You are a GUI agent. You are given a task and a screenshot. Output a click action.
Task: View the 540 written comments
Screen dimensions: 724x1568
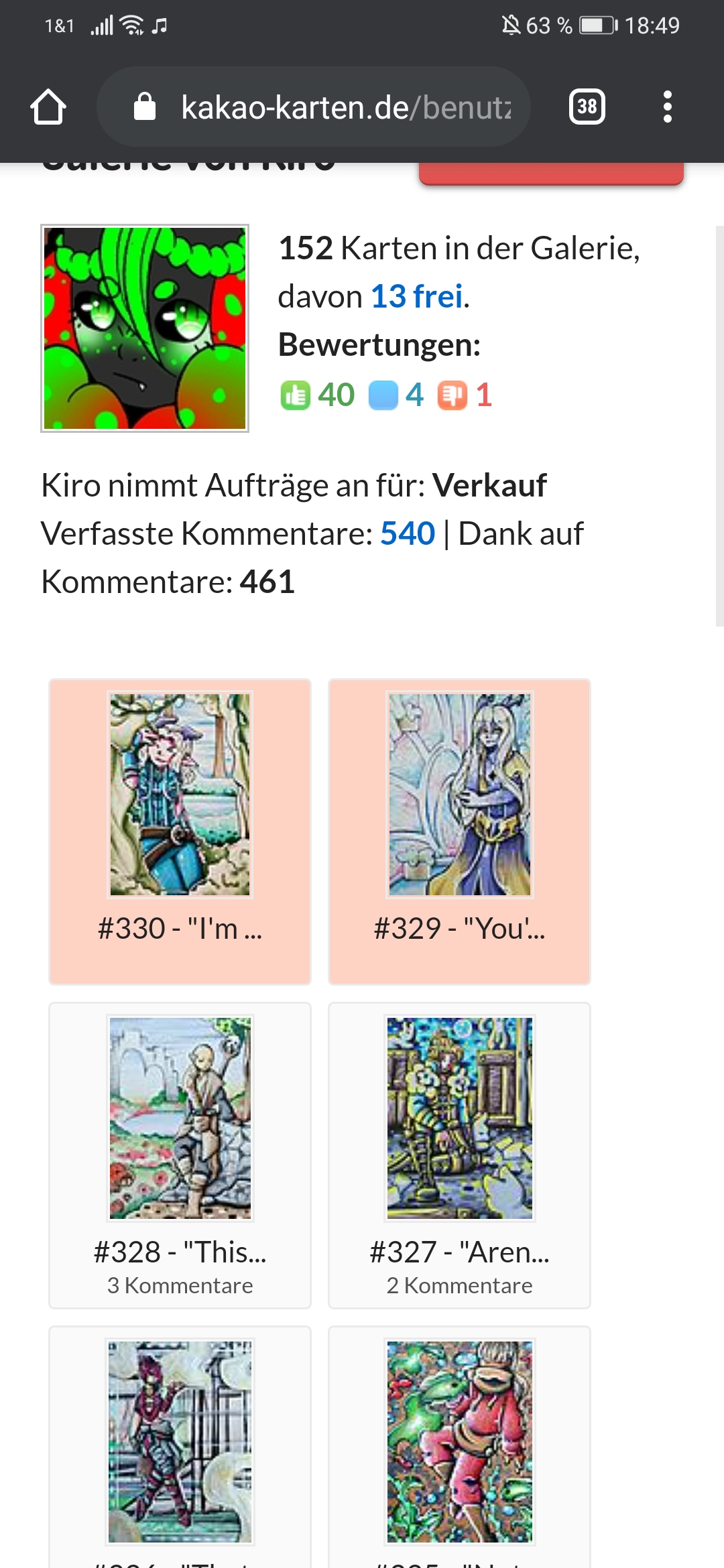pos(408,534)
